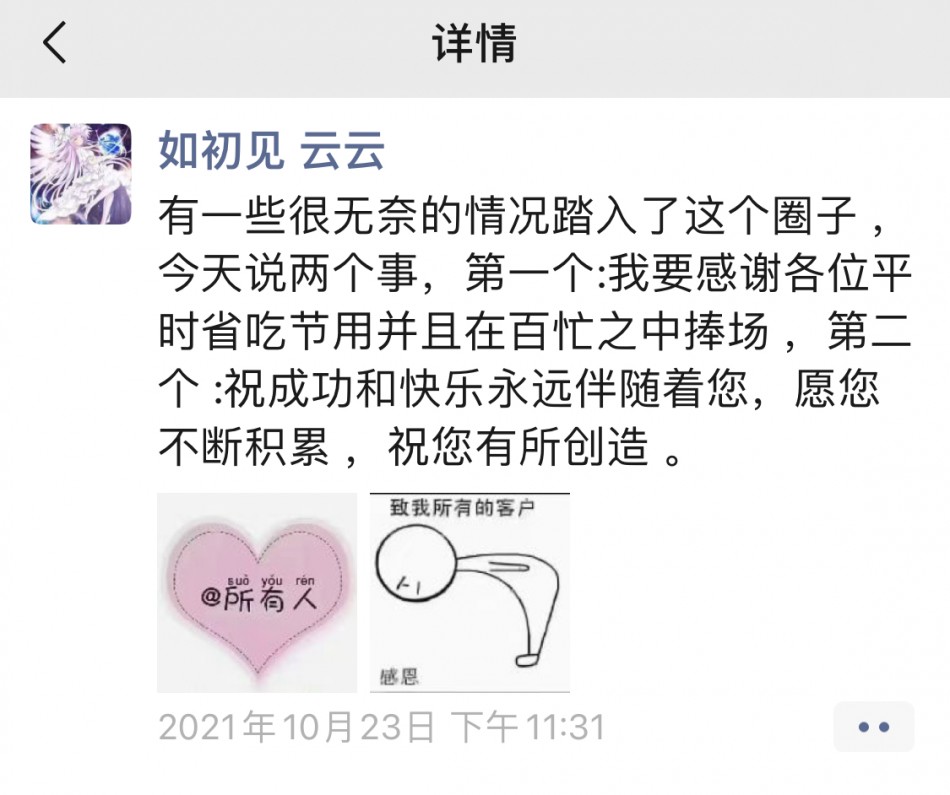Open 如初见 云云's profile avatar
This screenshot has width=950, height=795.
[x=80, y=173]
